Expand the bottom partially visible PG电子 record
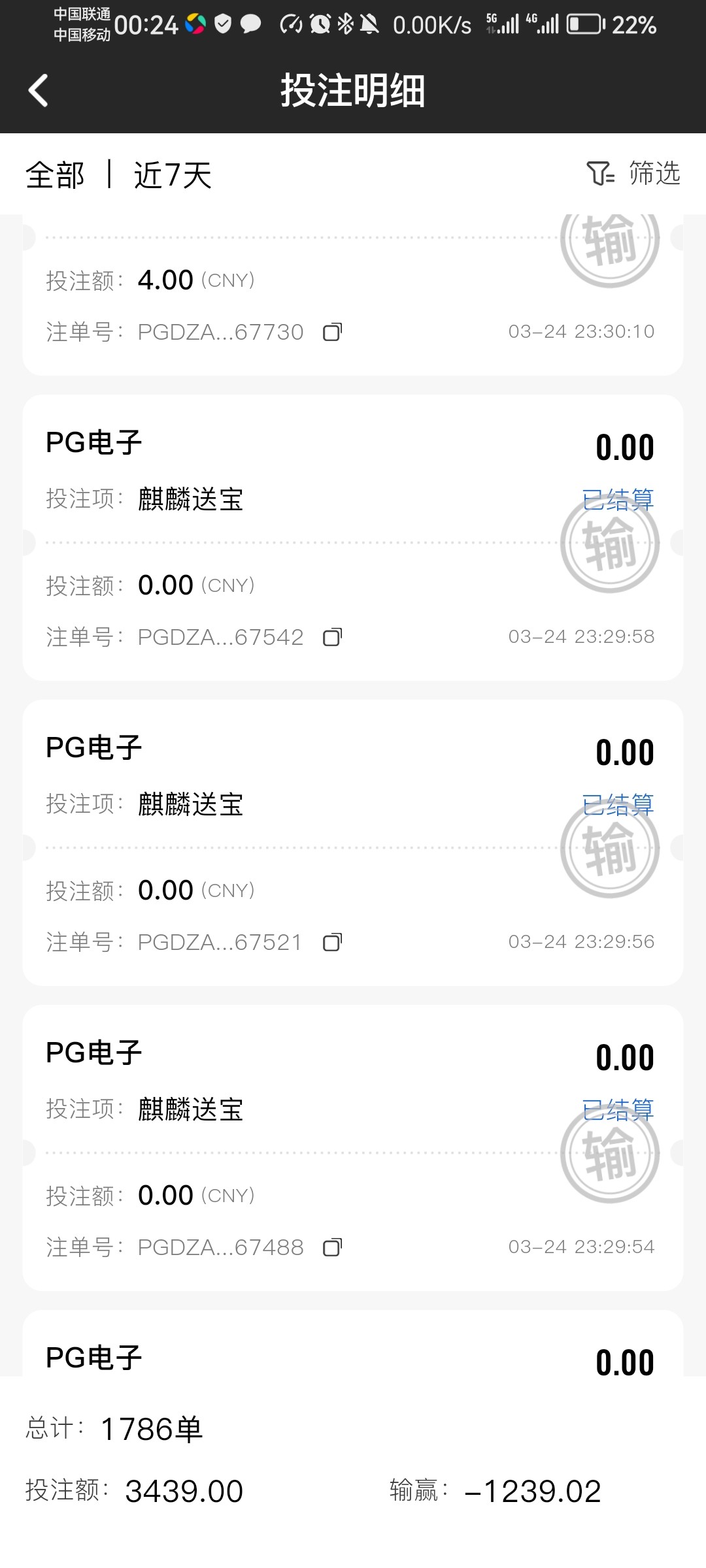 tap(353, 1356)
